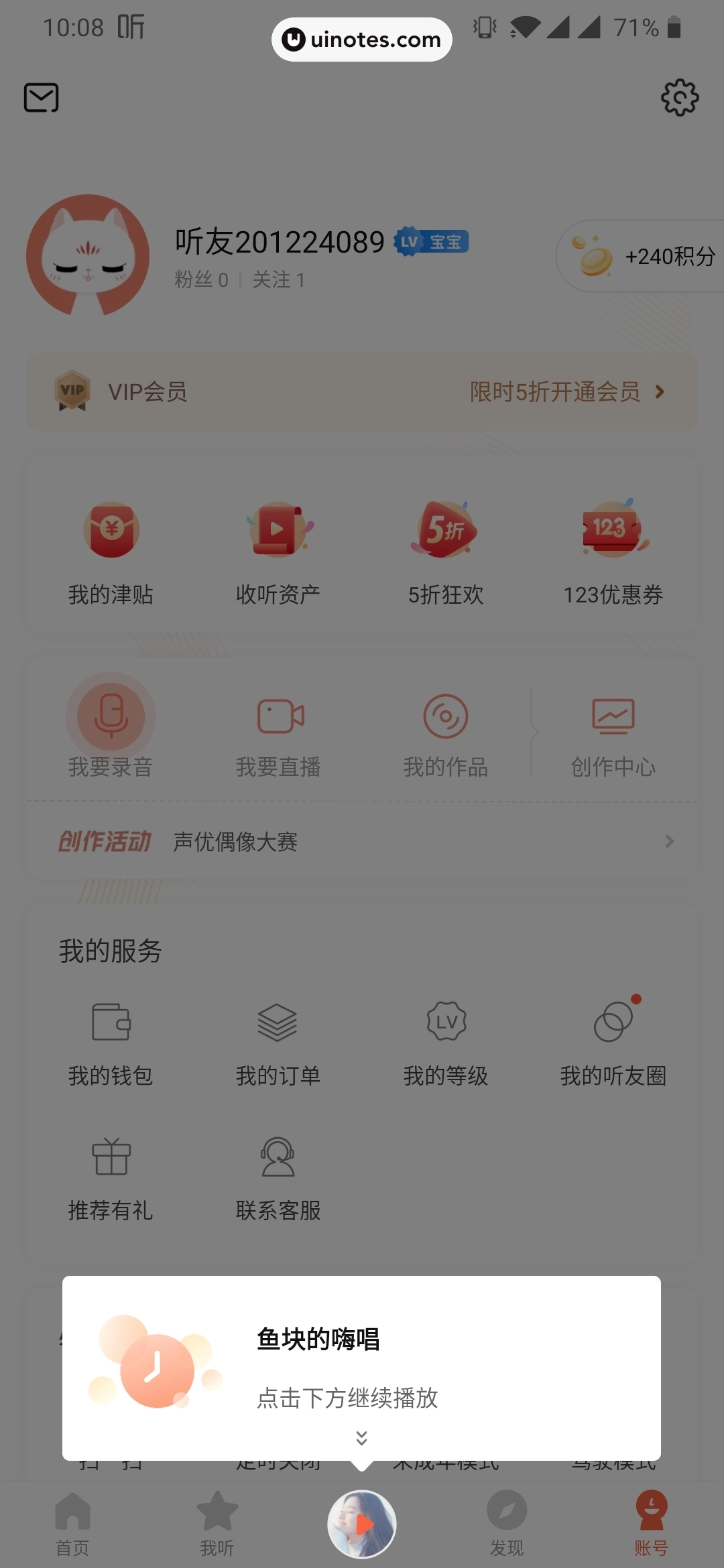Open VIP membership via banner arrow
Image resolution: width=724 pixels, height=1568 pixels.
point(660,392)
